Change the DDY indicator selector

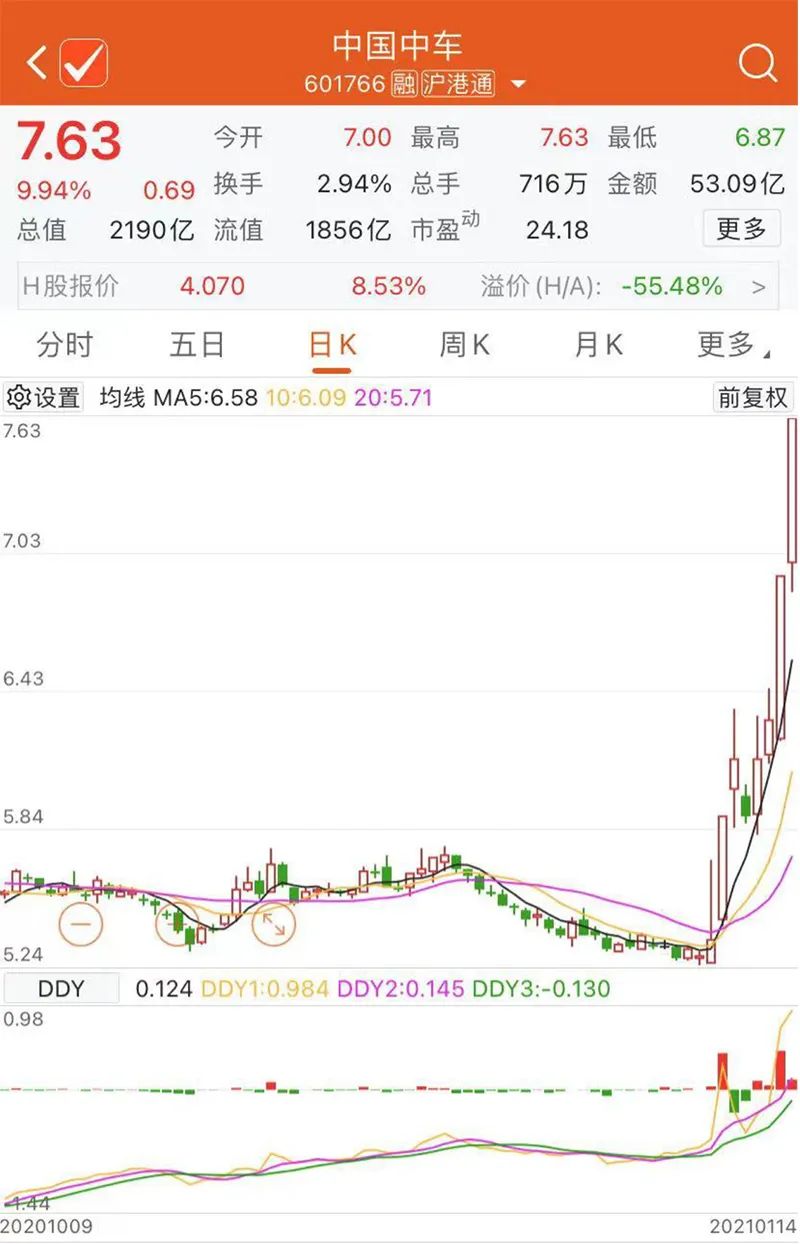(61, 989)
